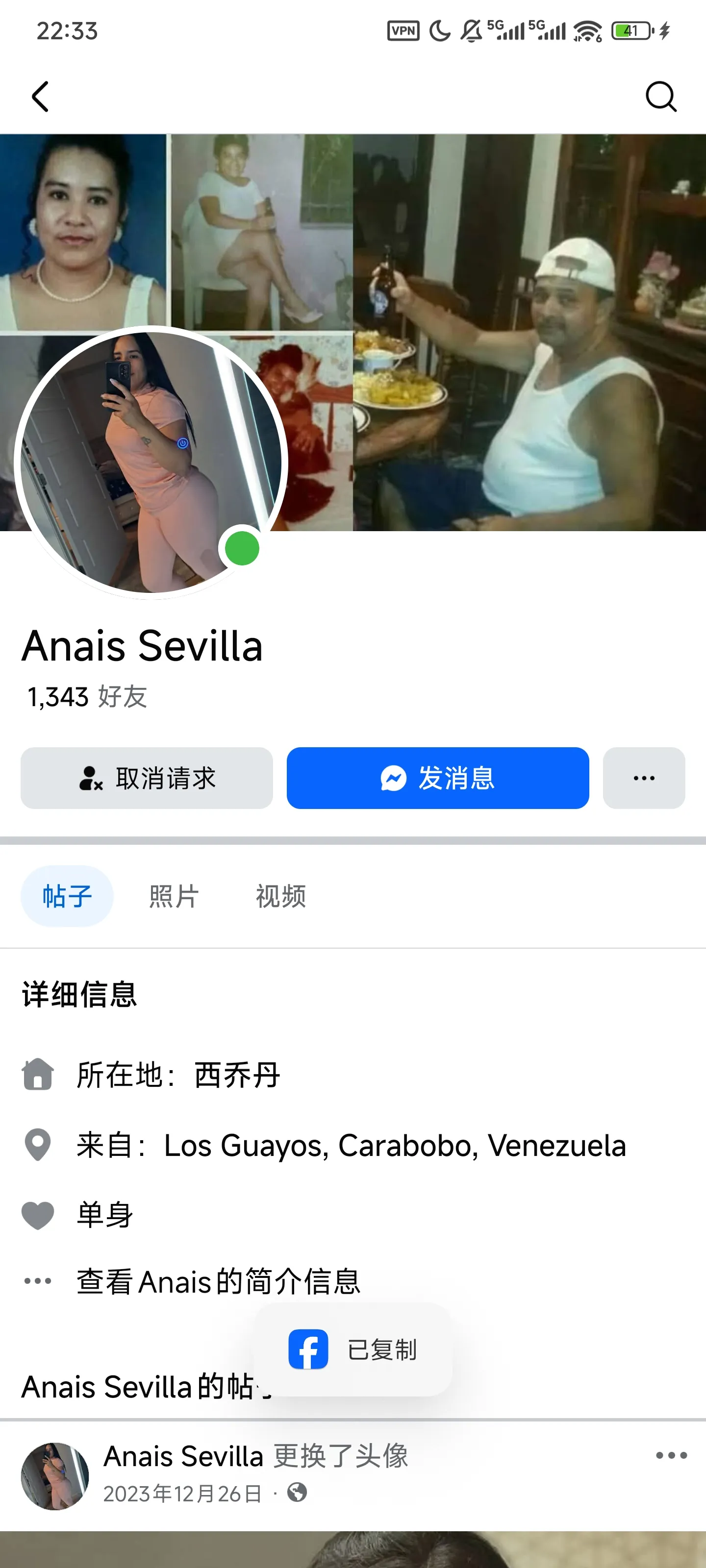
Task: Switch to the 照片 tab
Action: 173,895
